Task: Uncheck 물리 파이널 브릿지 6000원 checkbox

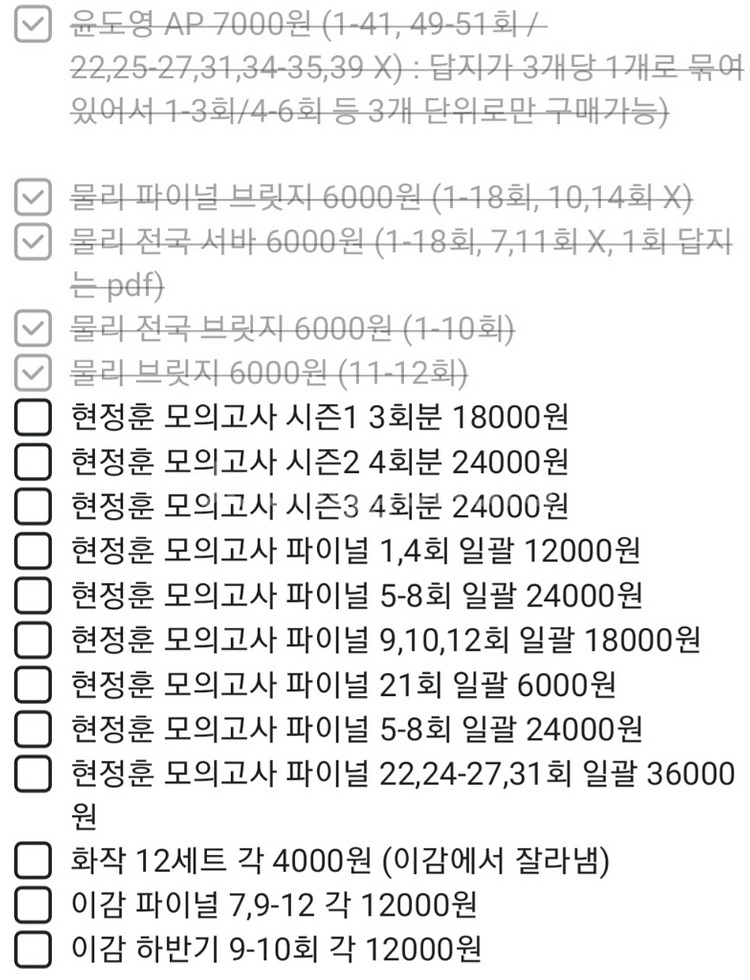Action: (33, 199)
